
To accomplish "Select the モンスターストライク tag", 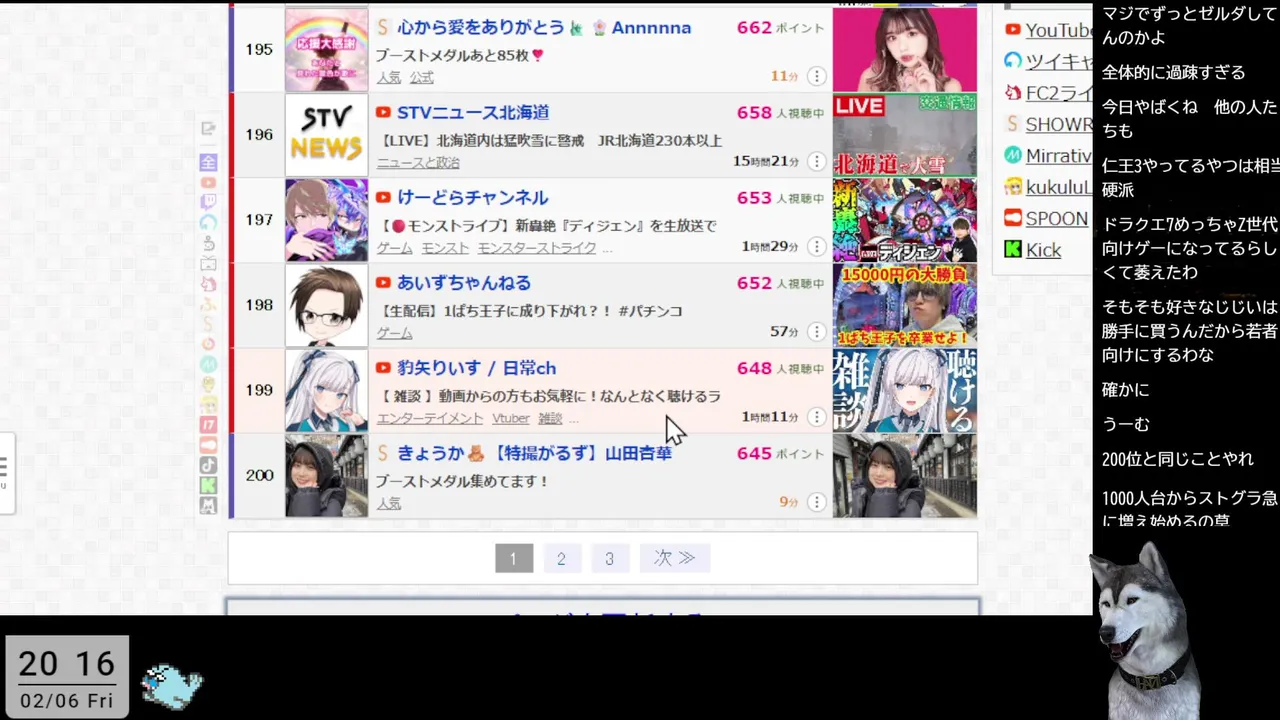I will pyautogui.click(x=536, y=248).
